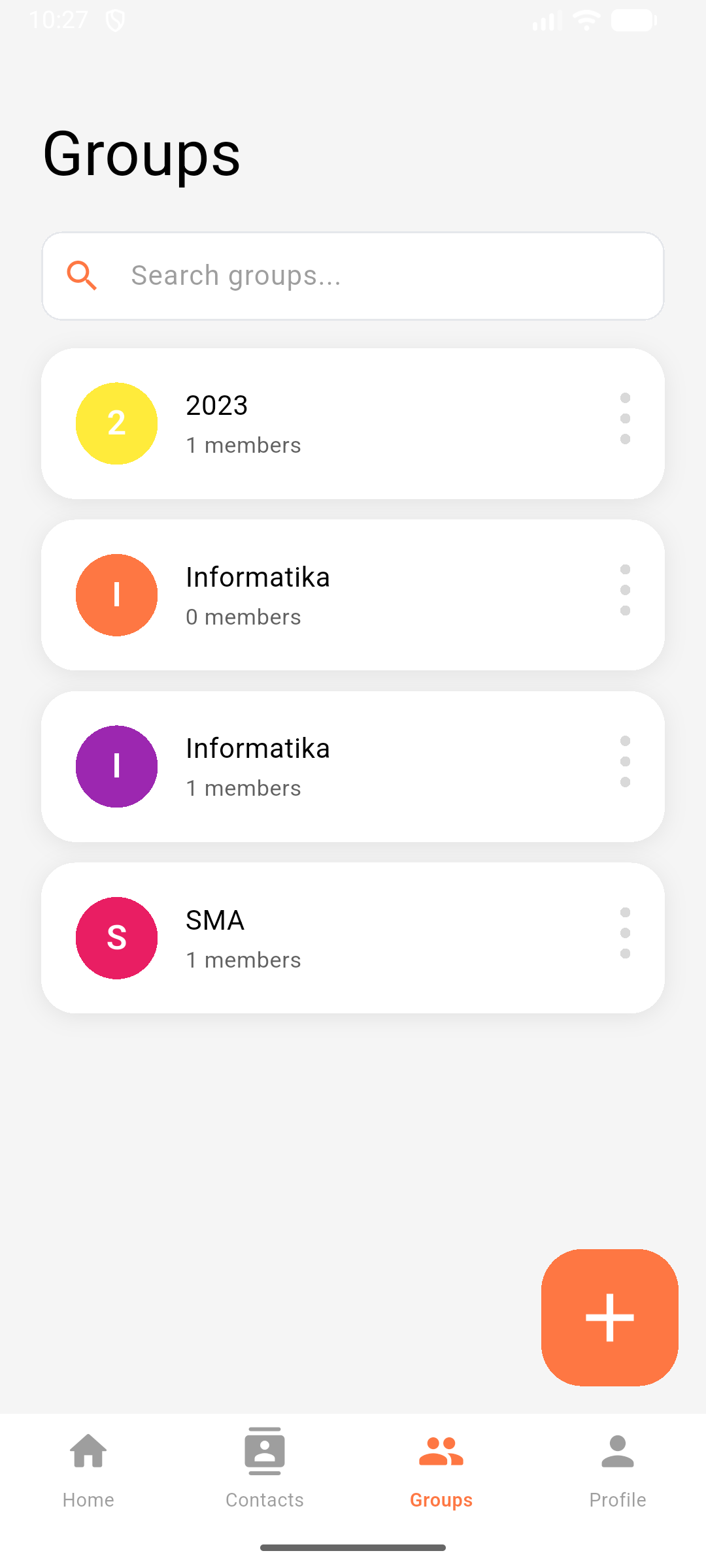The image size is (706, 1568).
Task: Tap the purple avatar of second Informatika group
Action: click(116, 766)
